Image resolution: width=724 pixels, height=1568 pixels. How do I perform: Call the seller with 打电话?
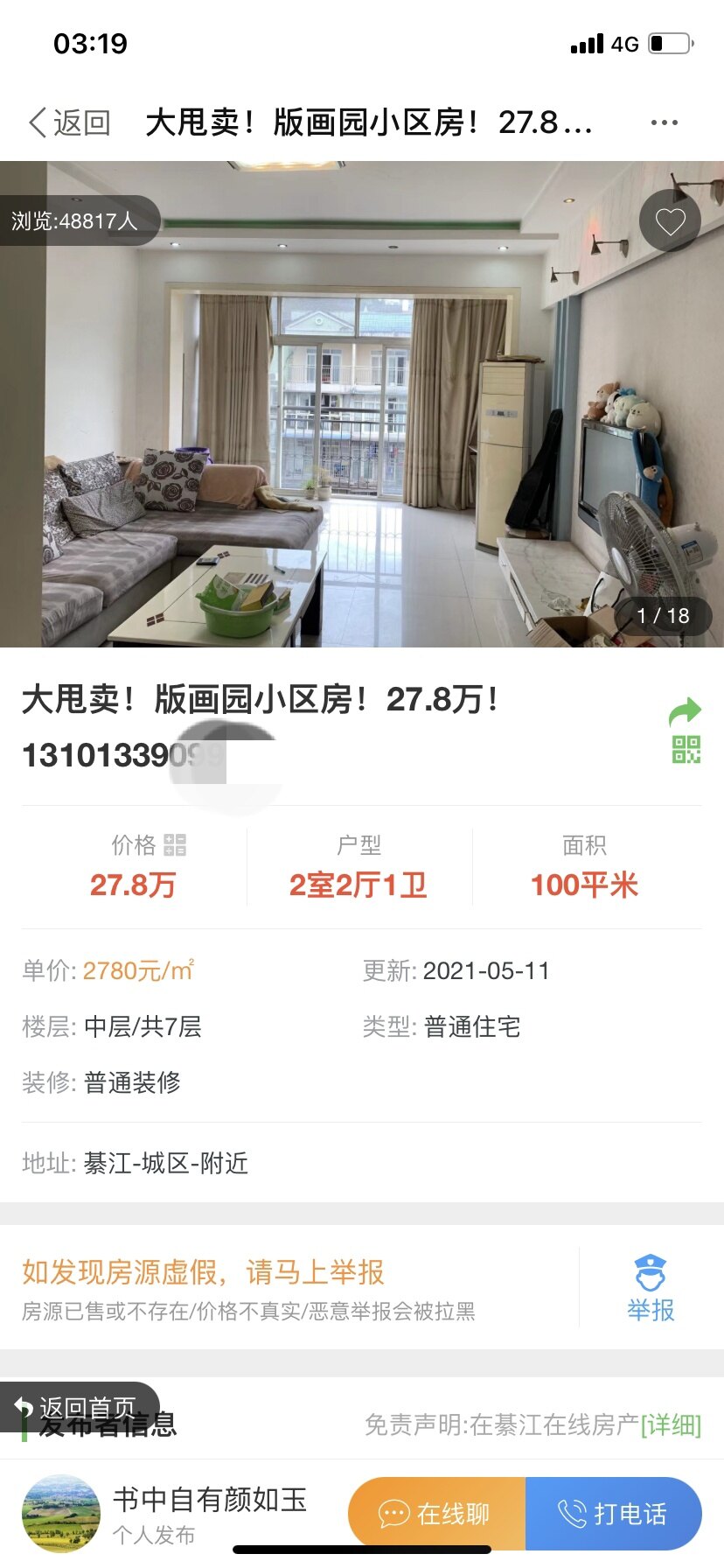[613, 1513]
